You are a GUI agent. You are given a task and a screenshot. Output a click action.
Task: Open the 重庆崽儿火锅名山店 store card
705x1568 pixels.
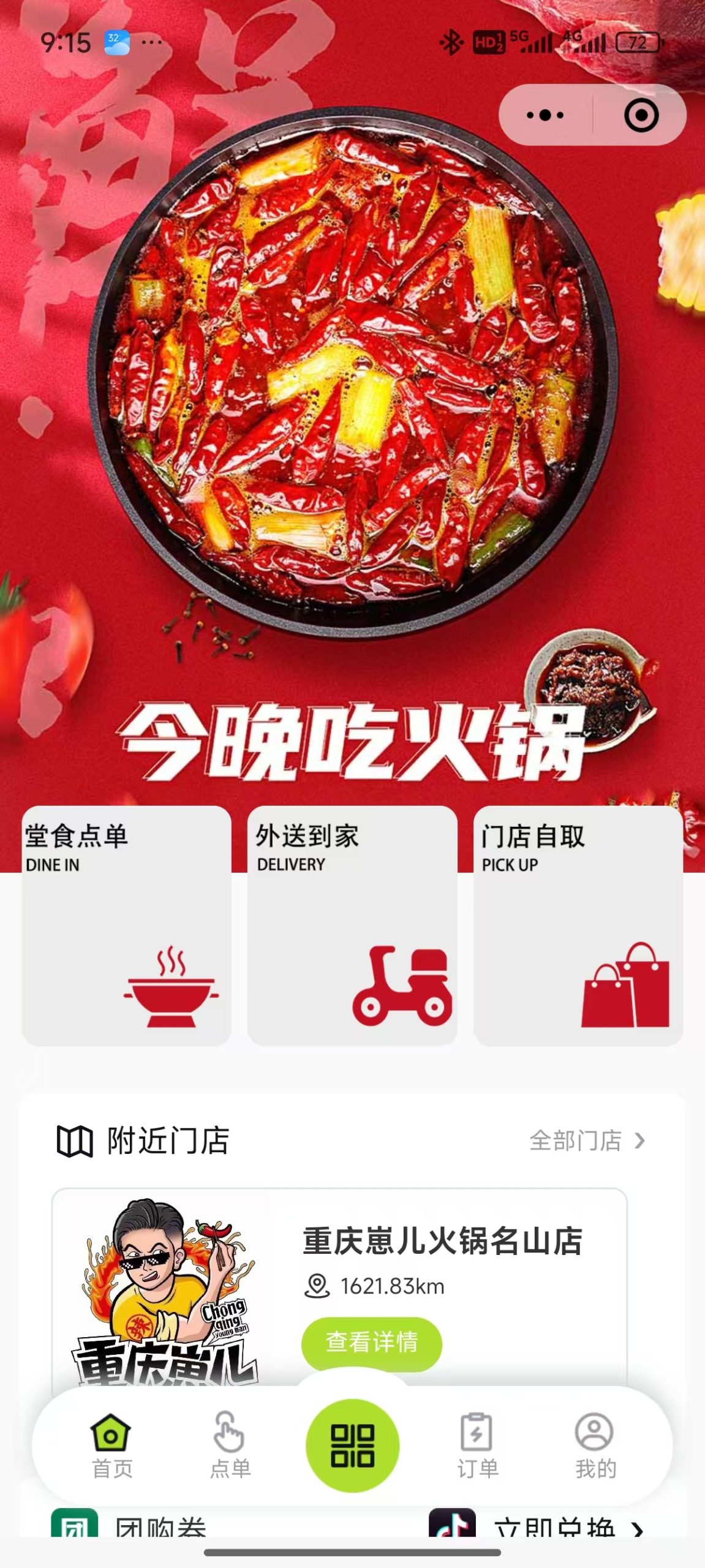pyautogui.click(x=441, y=1241)
